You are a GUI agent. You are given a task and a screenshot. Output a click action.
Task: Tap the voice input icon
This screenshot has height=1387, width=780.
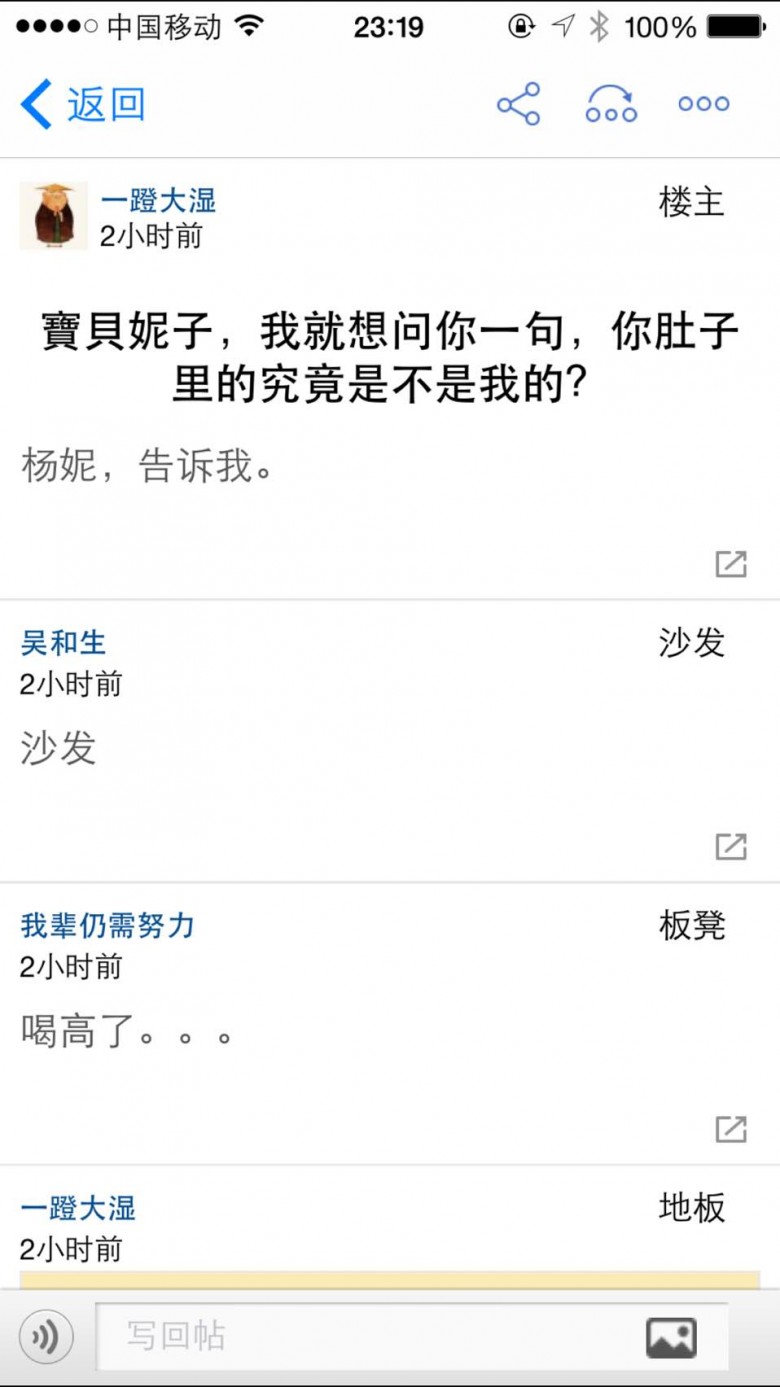tap(46, 1337)
